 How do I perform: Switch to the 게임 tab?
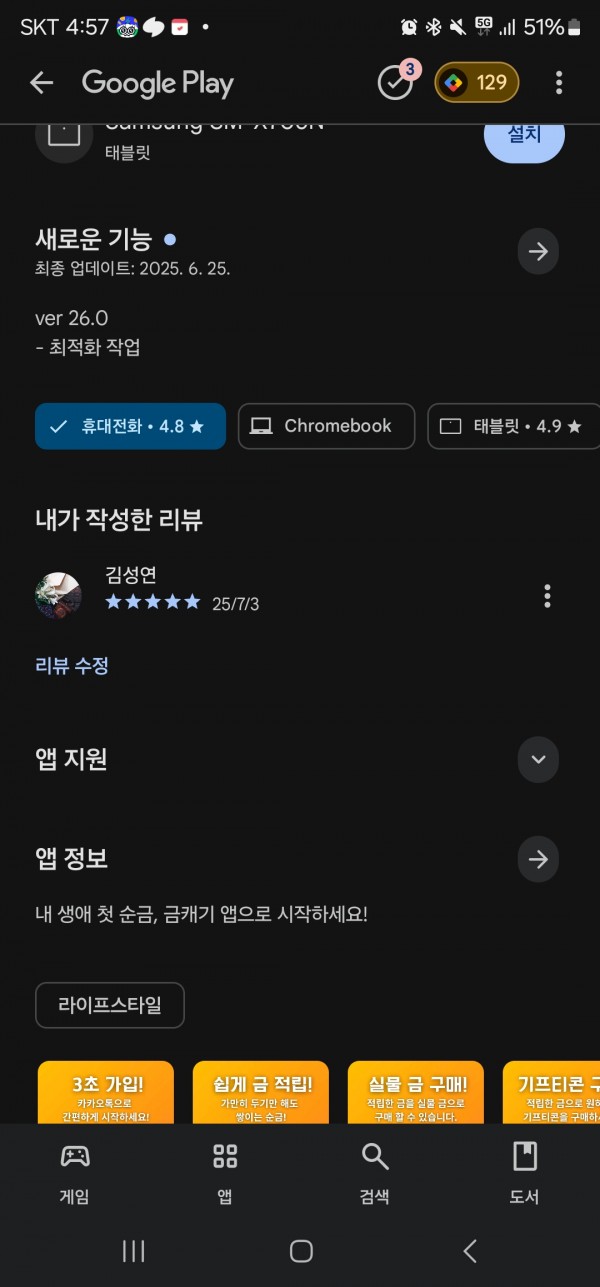tap(75, 1173)
